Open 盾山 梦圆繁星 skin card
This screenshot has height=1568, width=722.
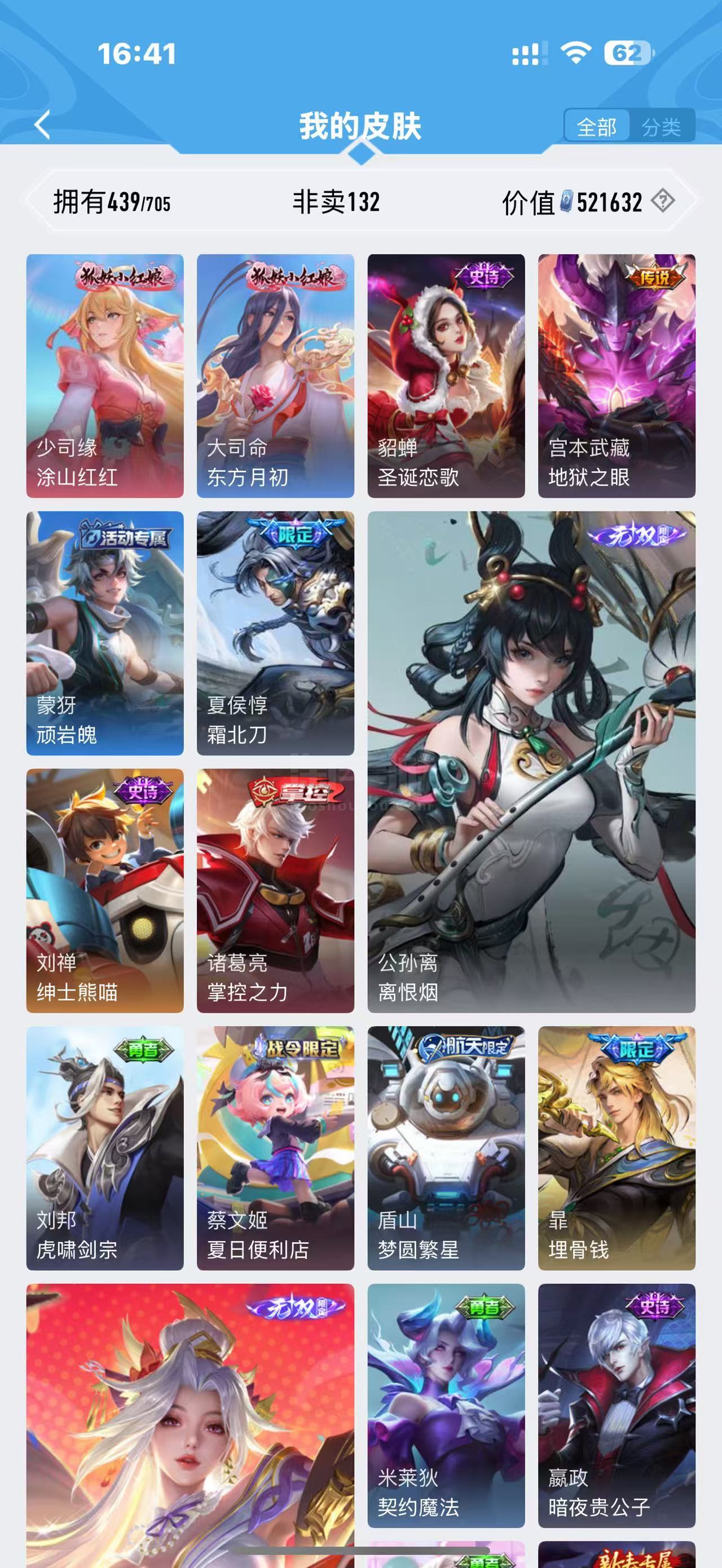[446, 1148]
